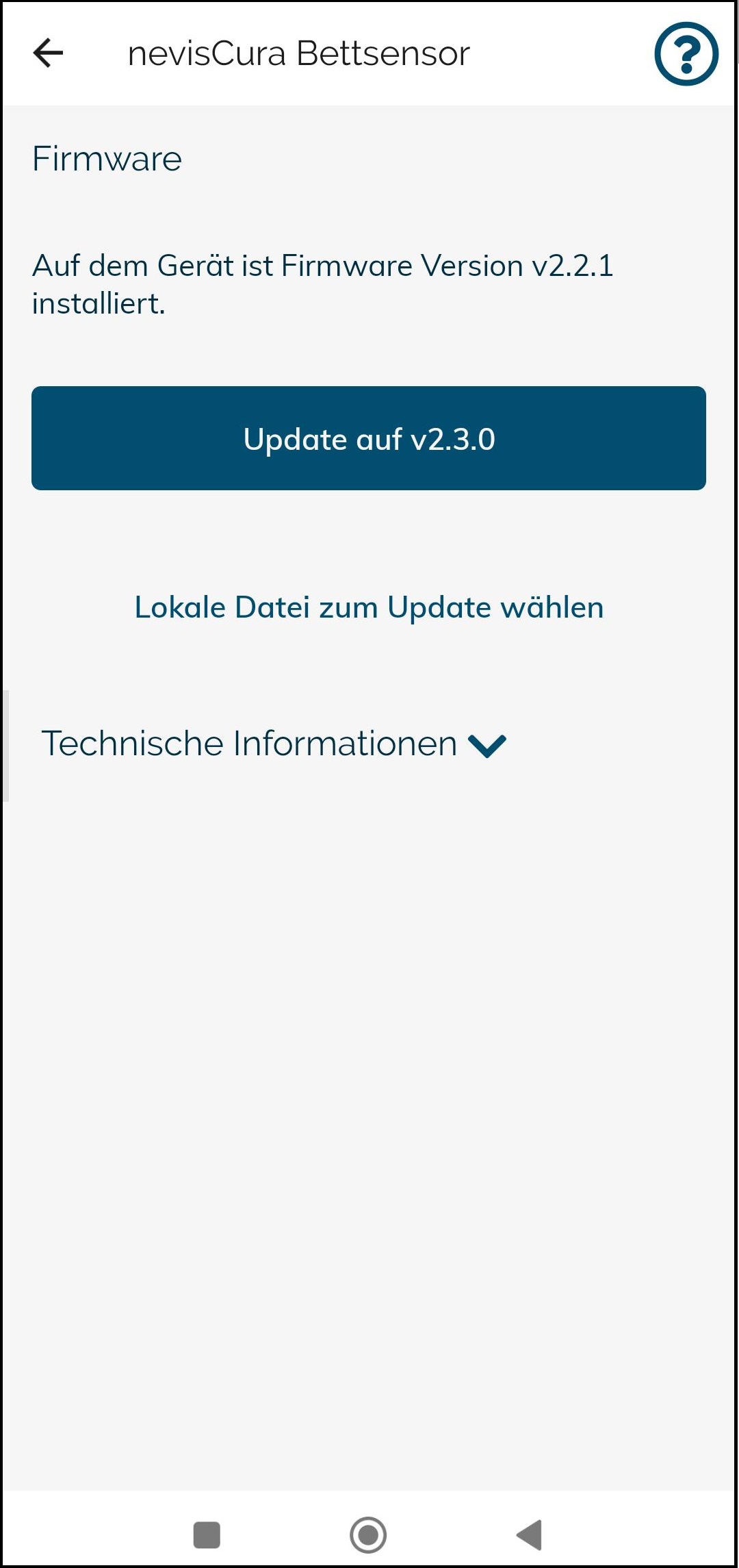Image resolution: width=739 pixels, height=1568 pixels.
Task: Start the firmware update to v2.3.0
Action: 369,438
